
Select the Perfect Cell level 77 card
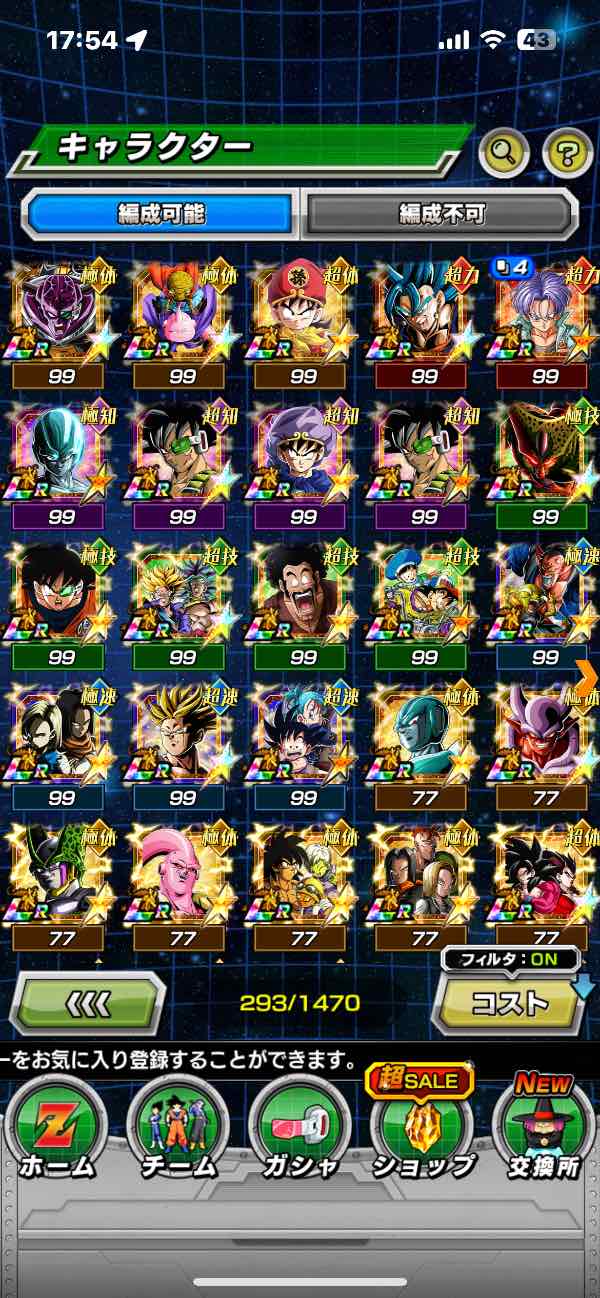pos(61,876)
